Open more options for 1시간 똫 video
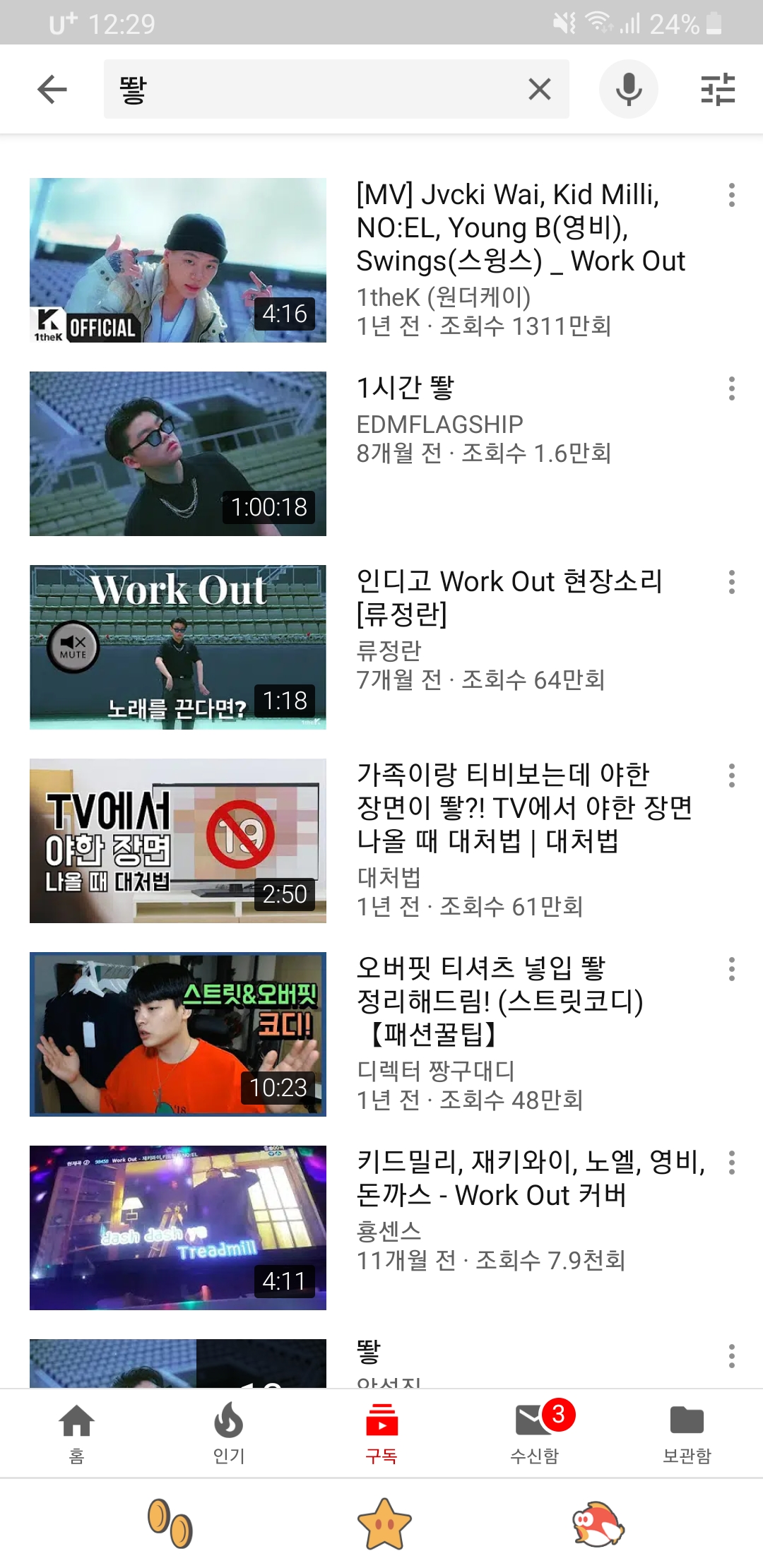The image size is (763, 1568). click(732, 388)
